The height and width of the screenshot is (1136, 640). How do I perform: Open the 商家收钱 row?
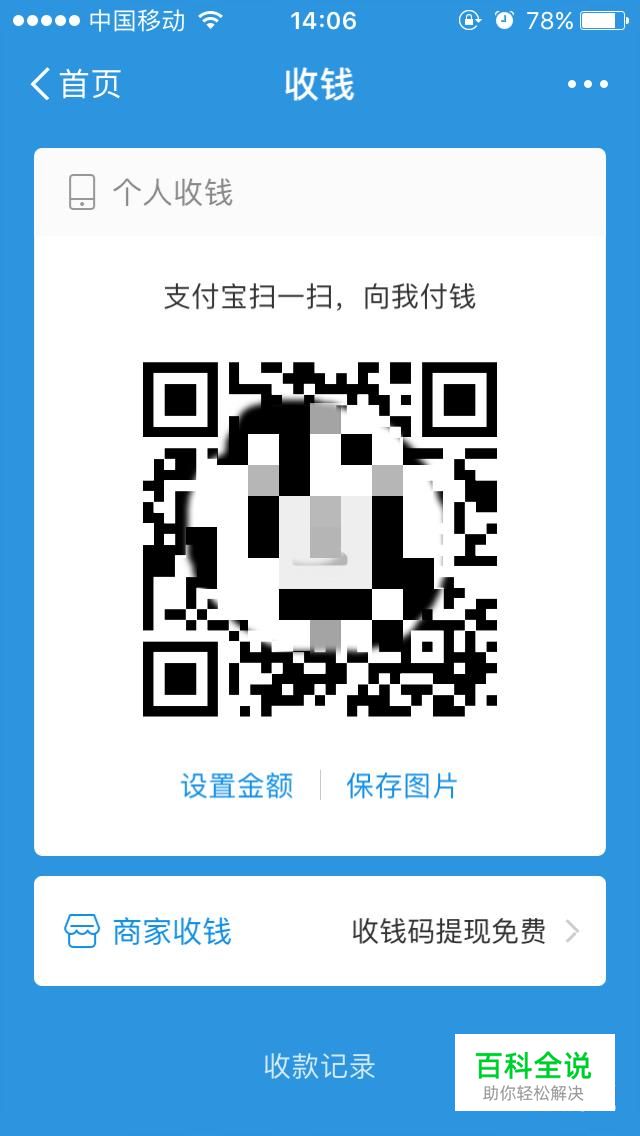coord(320,932)
